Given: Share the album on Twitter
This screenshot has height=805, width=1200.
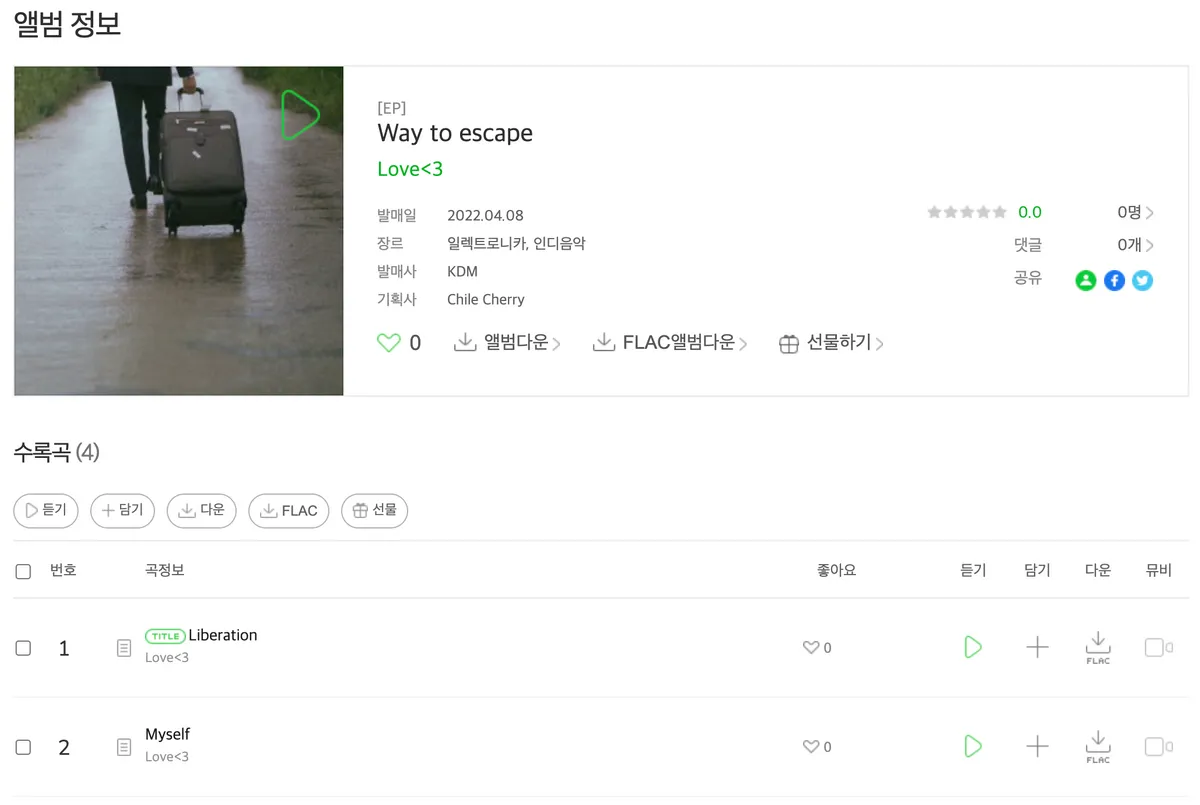Looking at the screenshot, I should point(1142,281).
